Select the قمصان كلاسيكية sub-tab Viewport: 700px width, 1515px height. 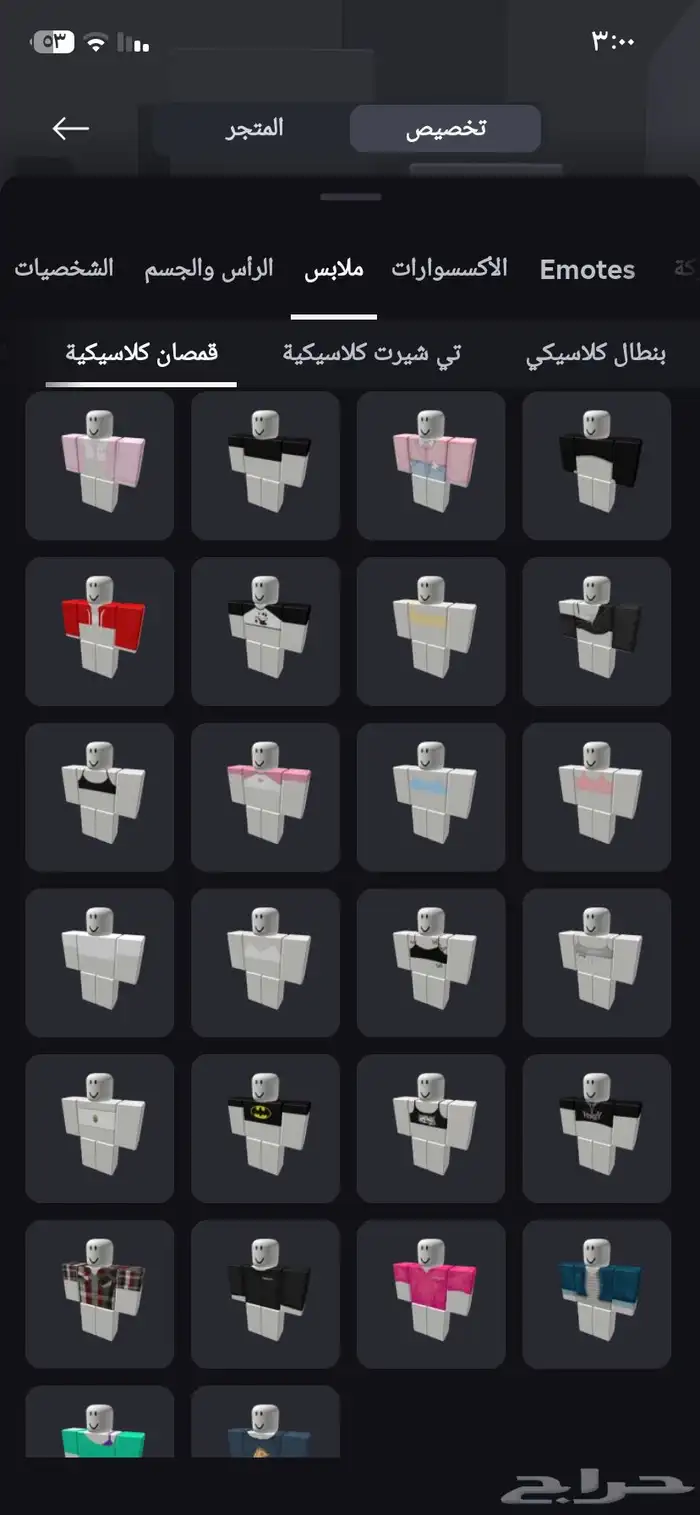pyautogui.click(x=142, y=353)
